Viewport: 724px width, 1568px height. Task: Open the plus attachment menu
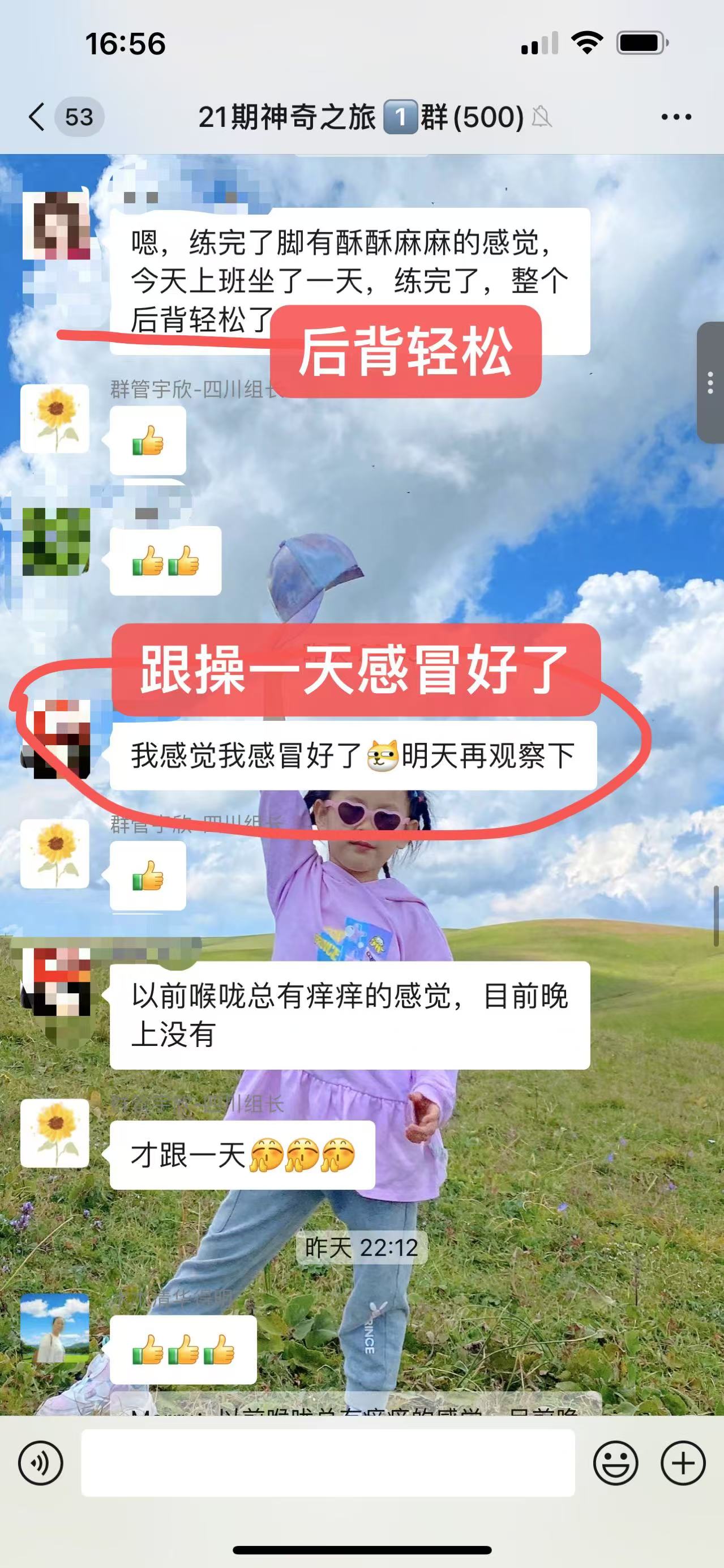pyautogui.click(x=683, y=1463)
